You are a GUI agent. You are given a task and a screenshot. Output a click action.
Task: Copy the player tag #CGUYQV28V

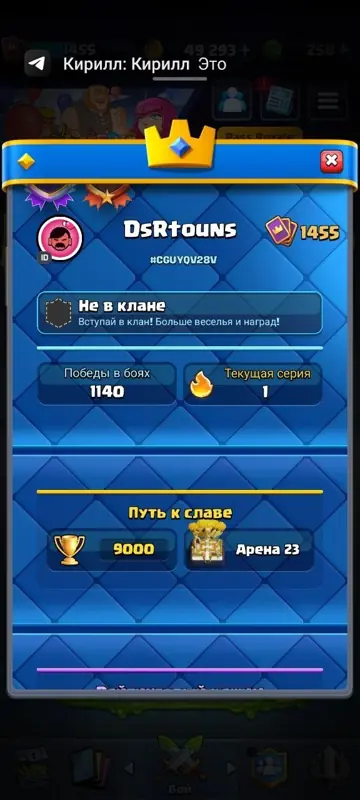pos(184,260)
